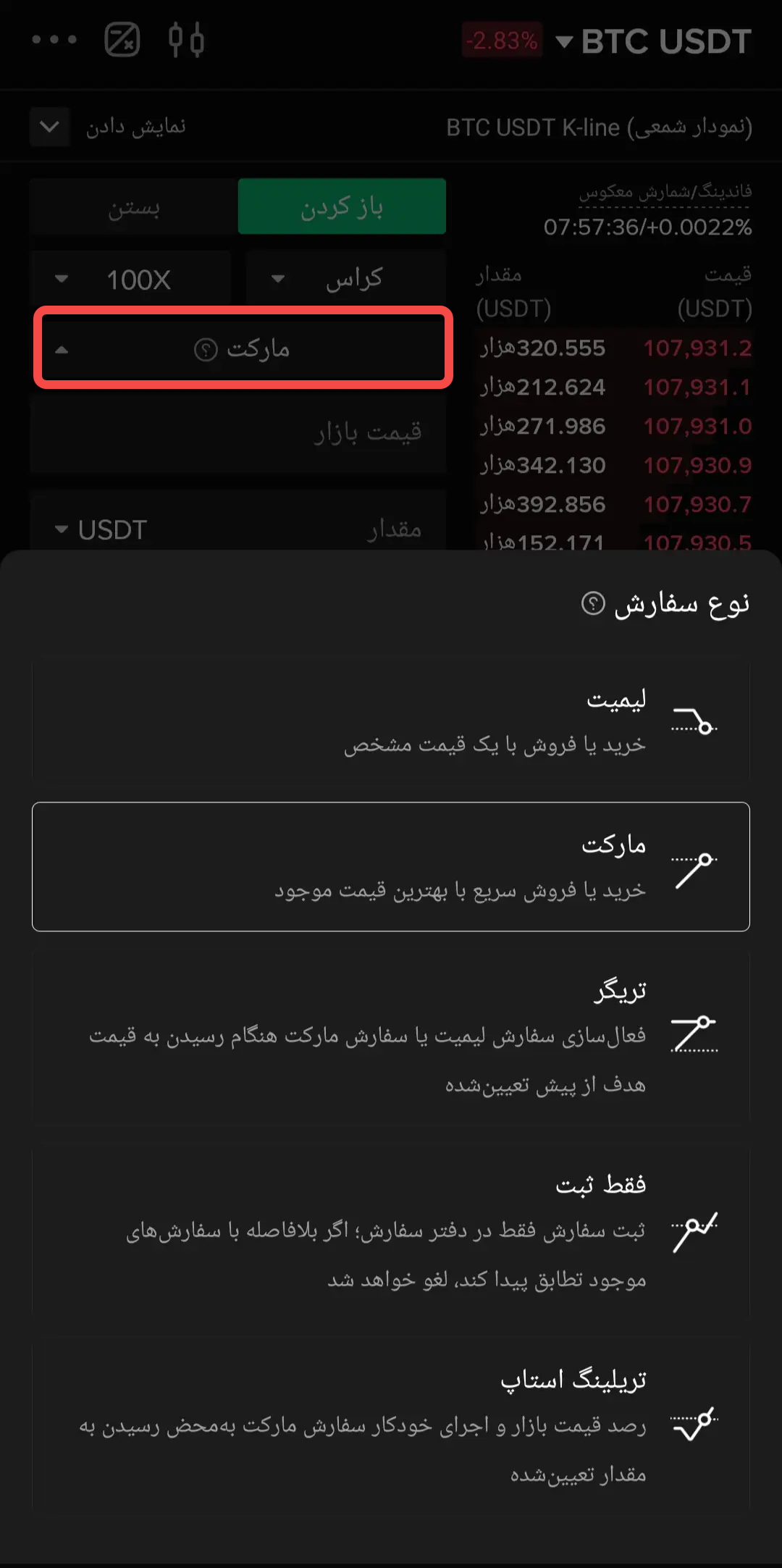Image resolution: width=782 pixels, height=1568 pixels.
Task: Pick the فقط ثبت order type
Action: [391, 1231]
